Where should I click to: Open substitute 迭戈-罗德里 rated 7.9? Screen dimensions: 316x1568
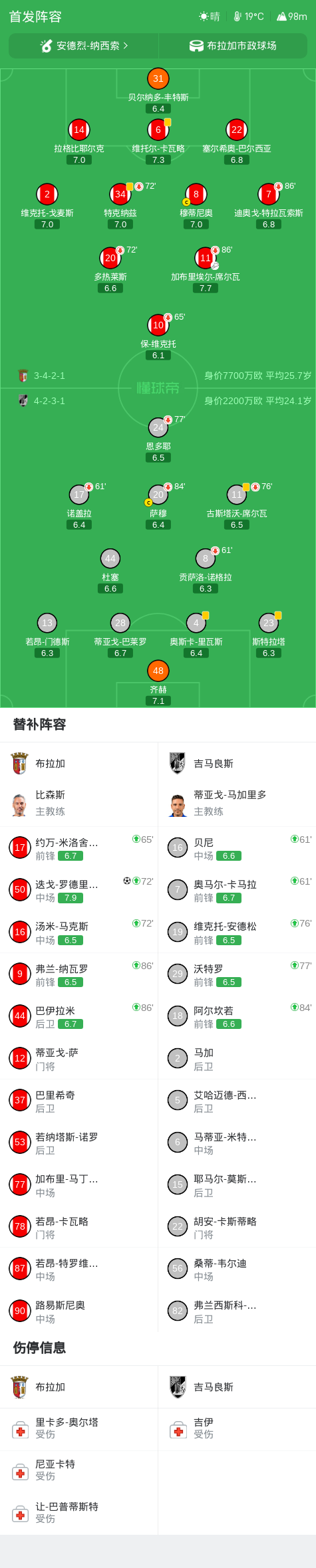[x=79, y=889]
